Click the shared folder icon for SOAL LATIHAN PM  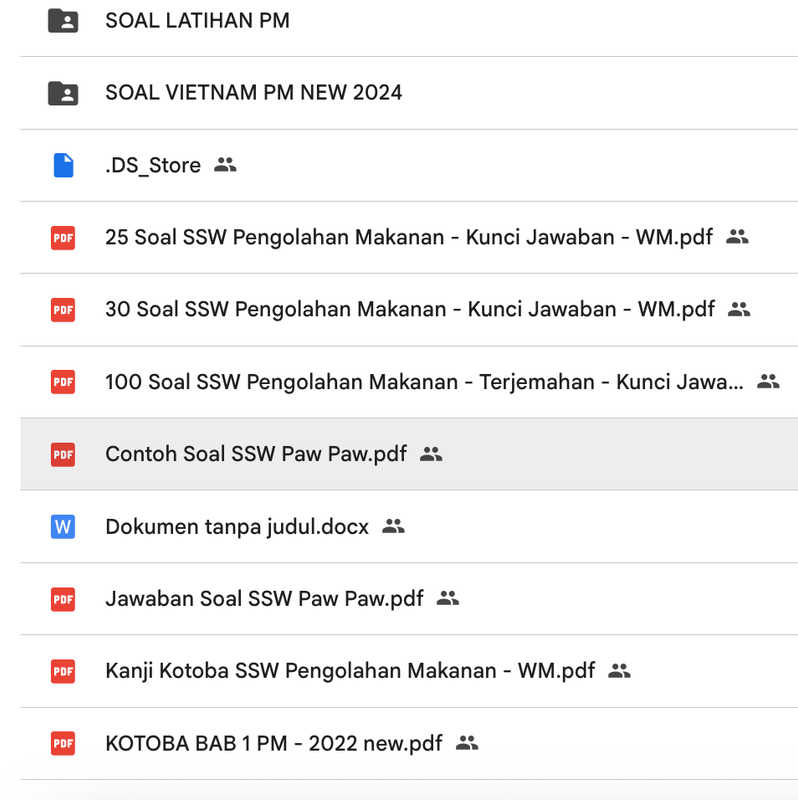[x=62, y=20]
